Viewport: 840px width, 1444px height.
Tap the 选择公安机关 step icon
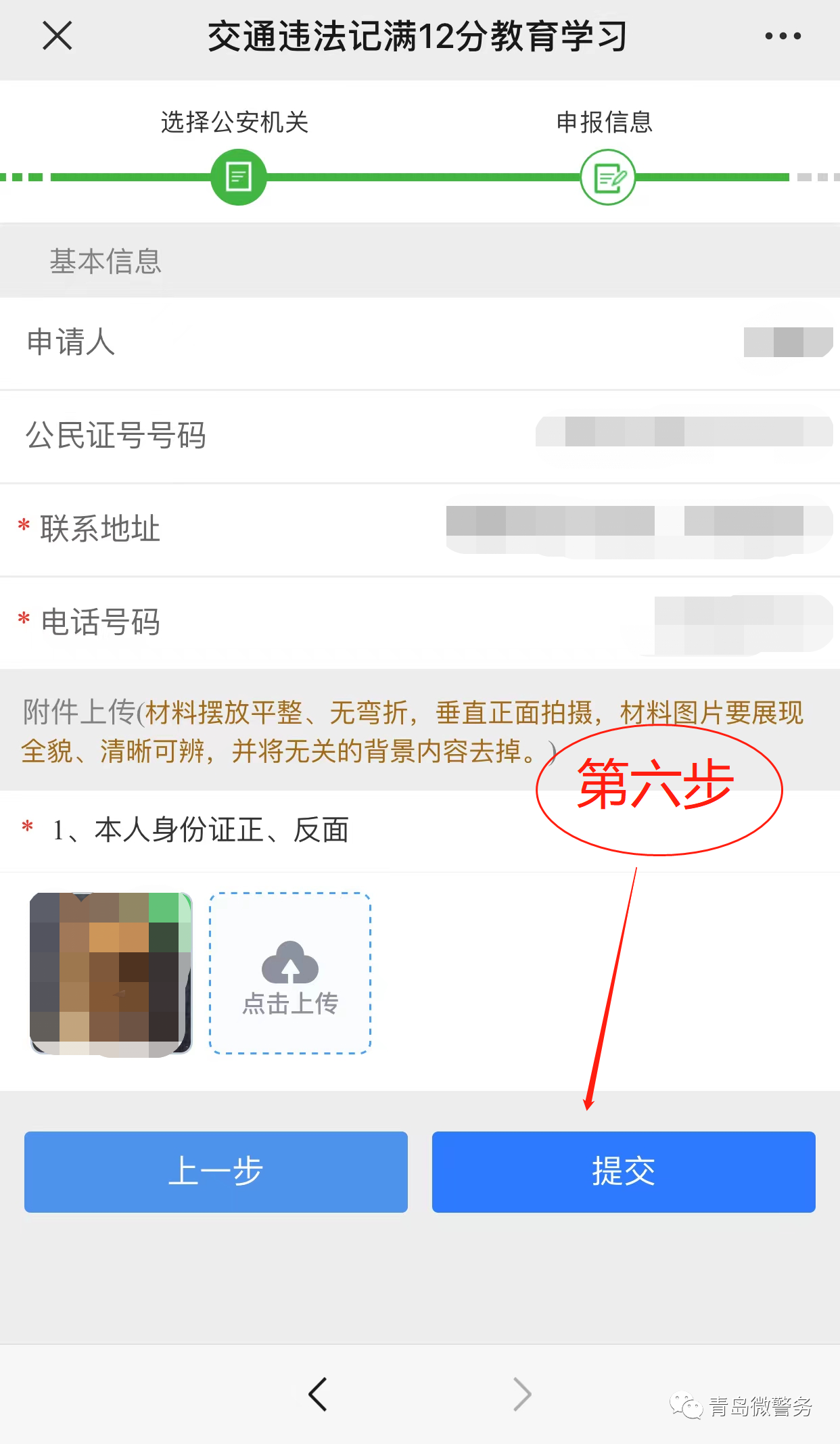pyautogui.click(x=238, y=177)
